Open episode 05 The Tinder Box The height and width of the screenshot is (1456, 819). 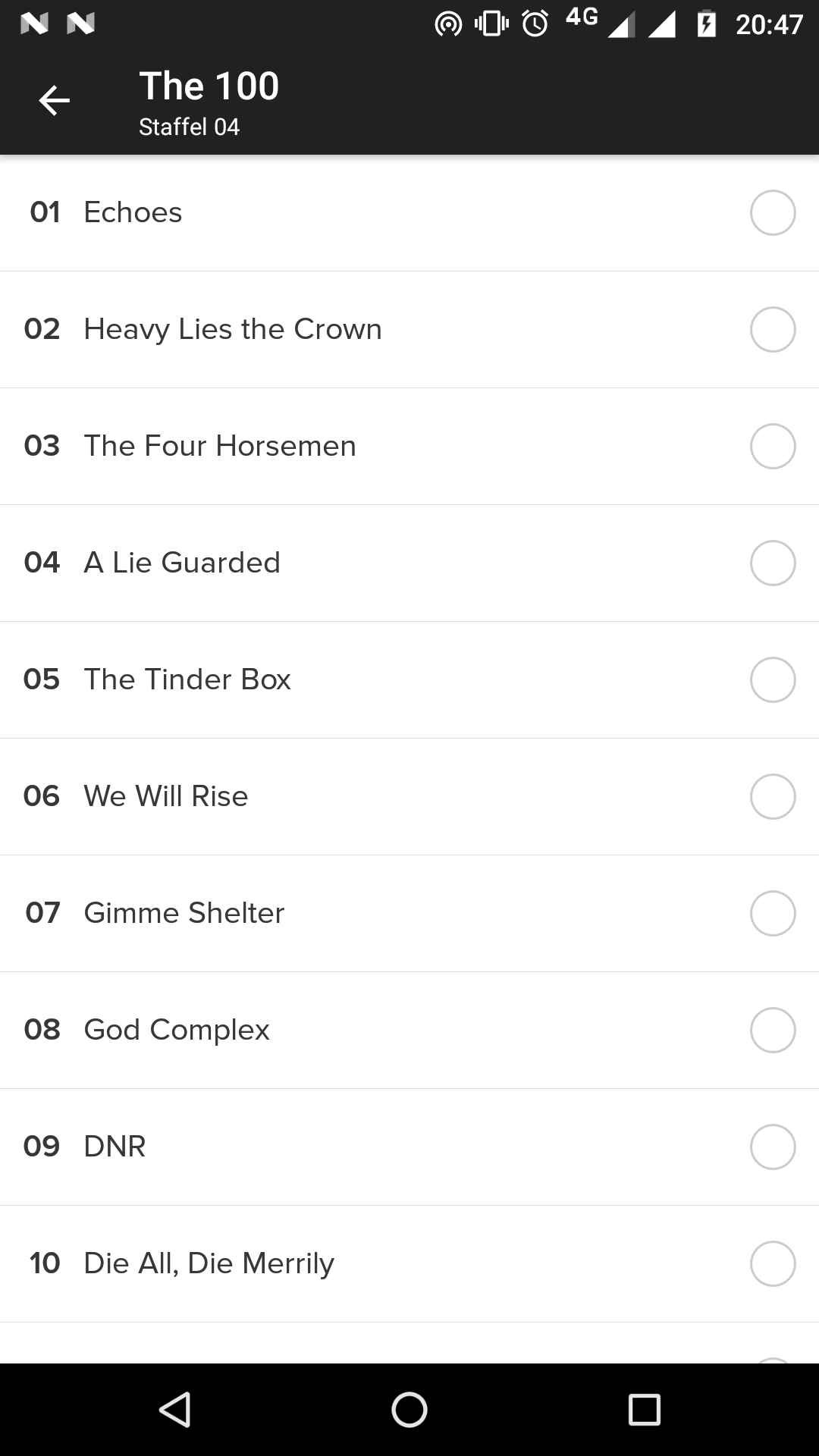click(x=409, y=679)
